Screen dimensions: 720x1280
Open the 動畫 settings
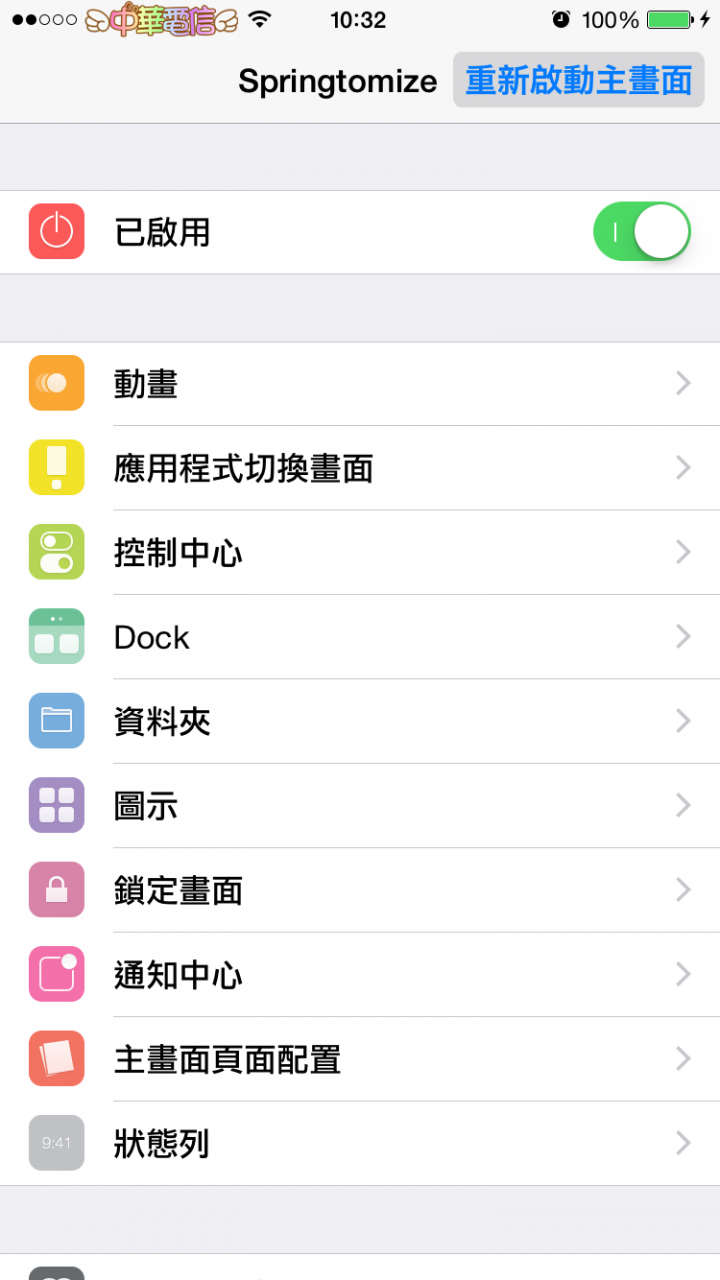coord(360,384)
